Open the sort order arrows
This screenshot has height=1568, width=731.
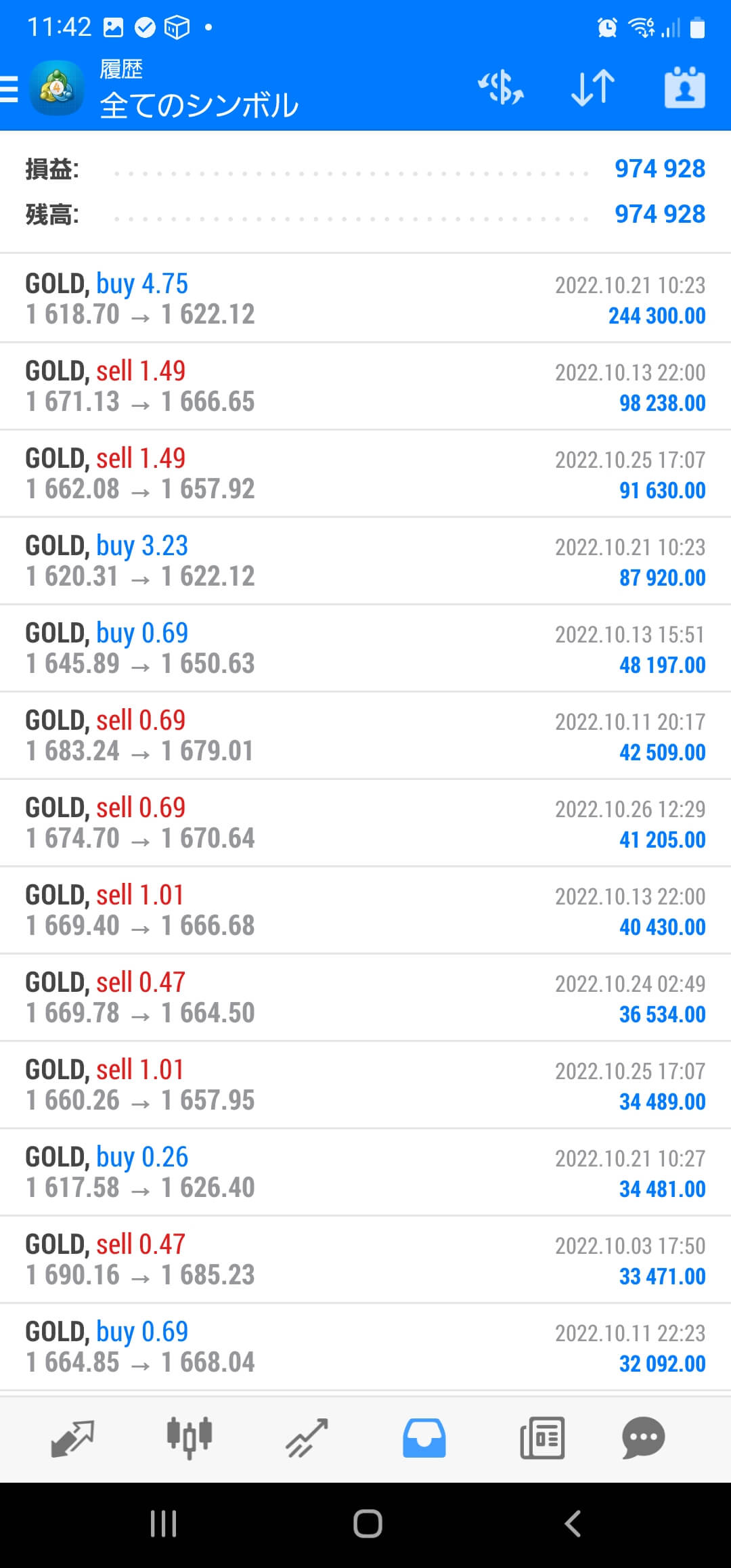coord(593,88)
